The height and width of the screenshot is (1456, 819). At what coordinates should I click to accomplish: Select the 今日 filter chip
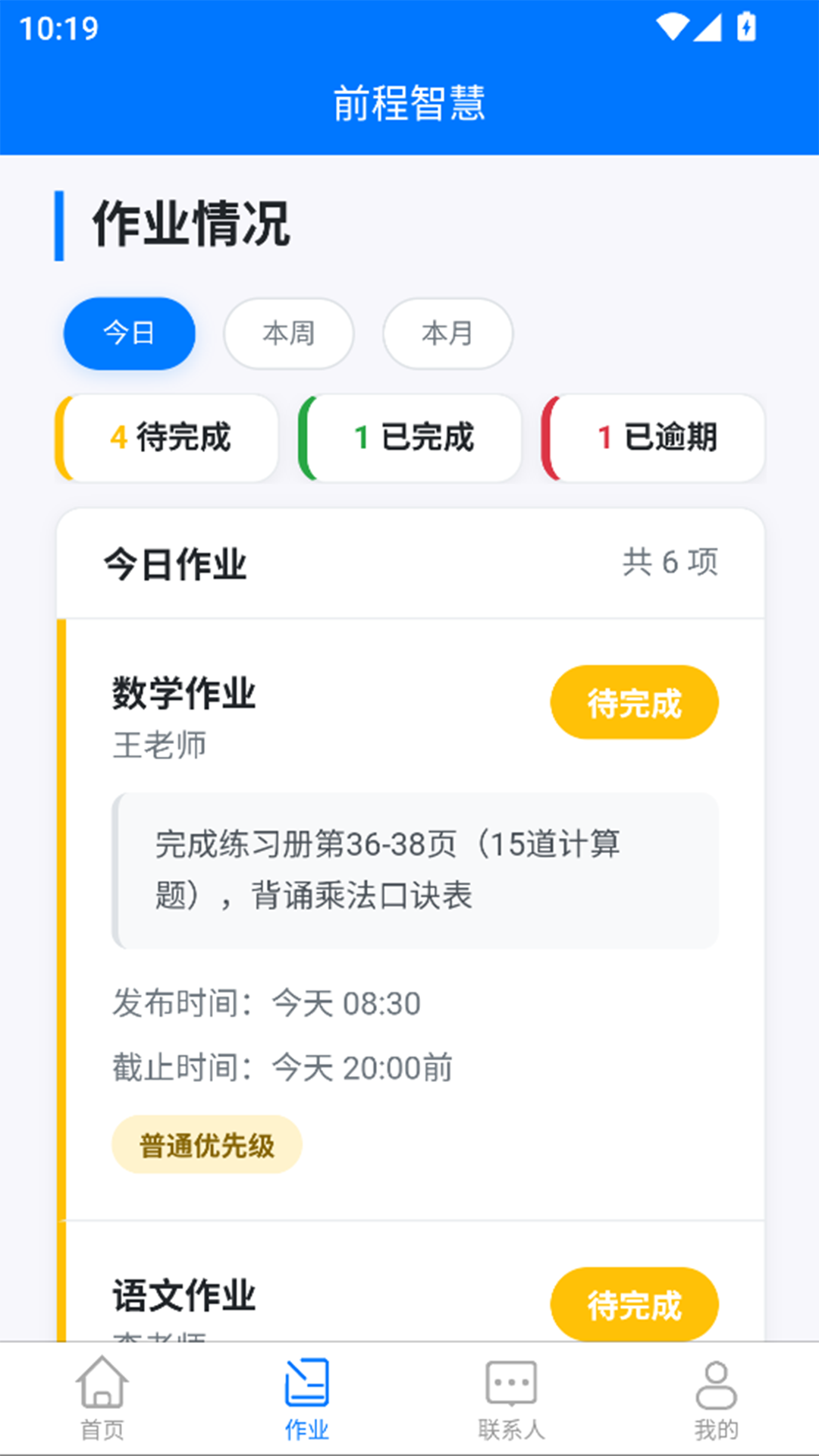pyautogui.click(x=129, y=334)
